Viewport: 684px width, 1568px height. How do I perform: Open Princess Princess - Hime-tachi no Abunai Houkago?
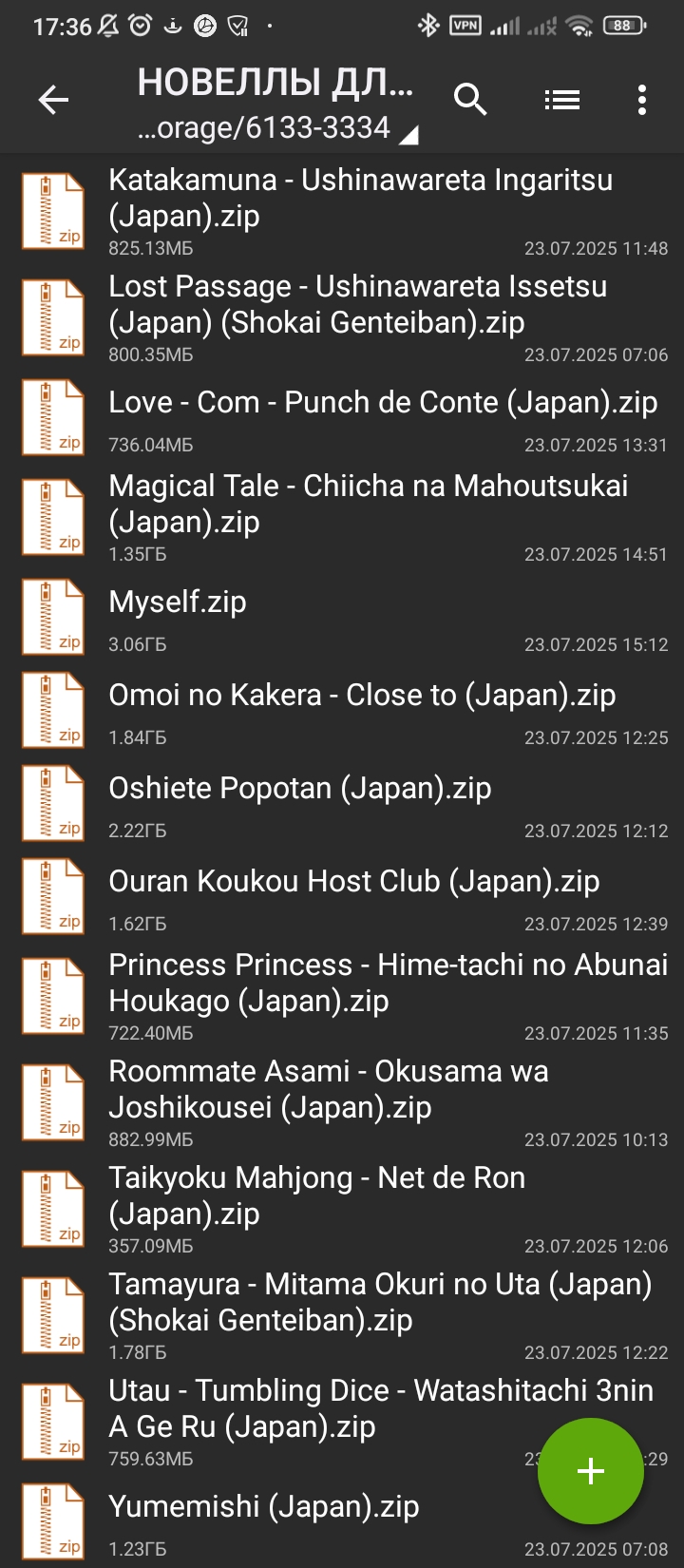[x=388, y=983]
